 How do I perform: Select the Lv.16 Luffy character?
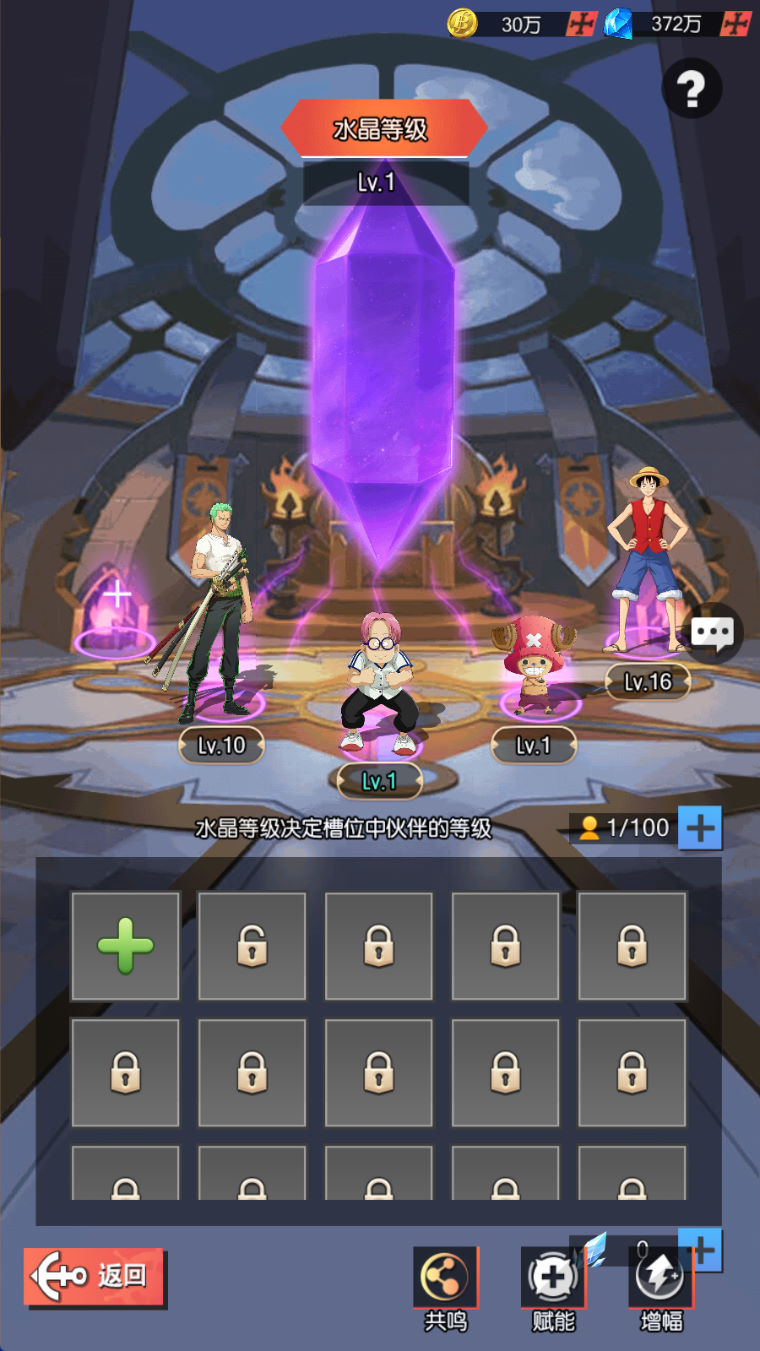[x=646, y=560]
